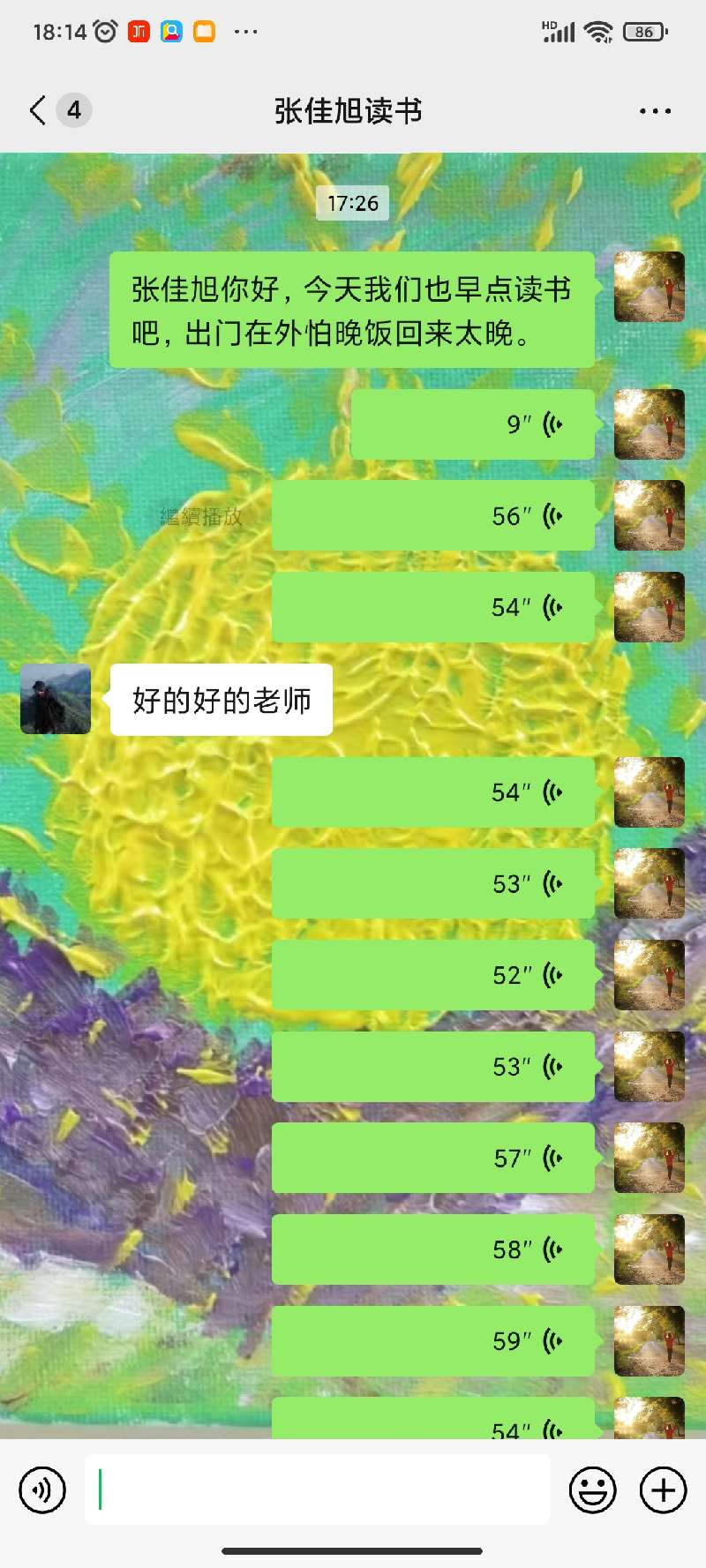The width and height of the screenshot is (706, 1568).
Task: Go back to the chat list
Action: tap(37, 111)
